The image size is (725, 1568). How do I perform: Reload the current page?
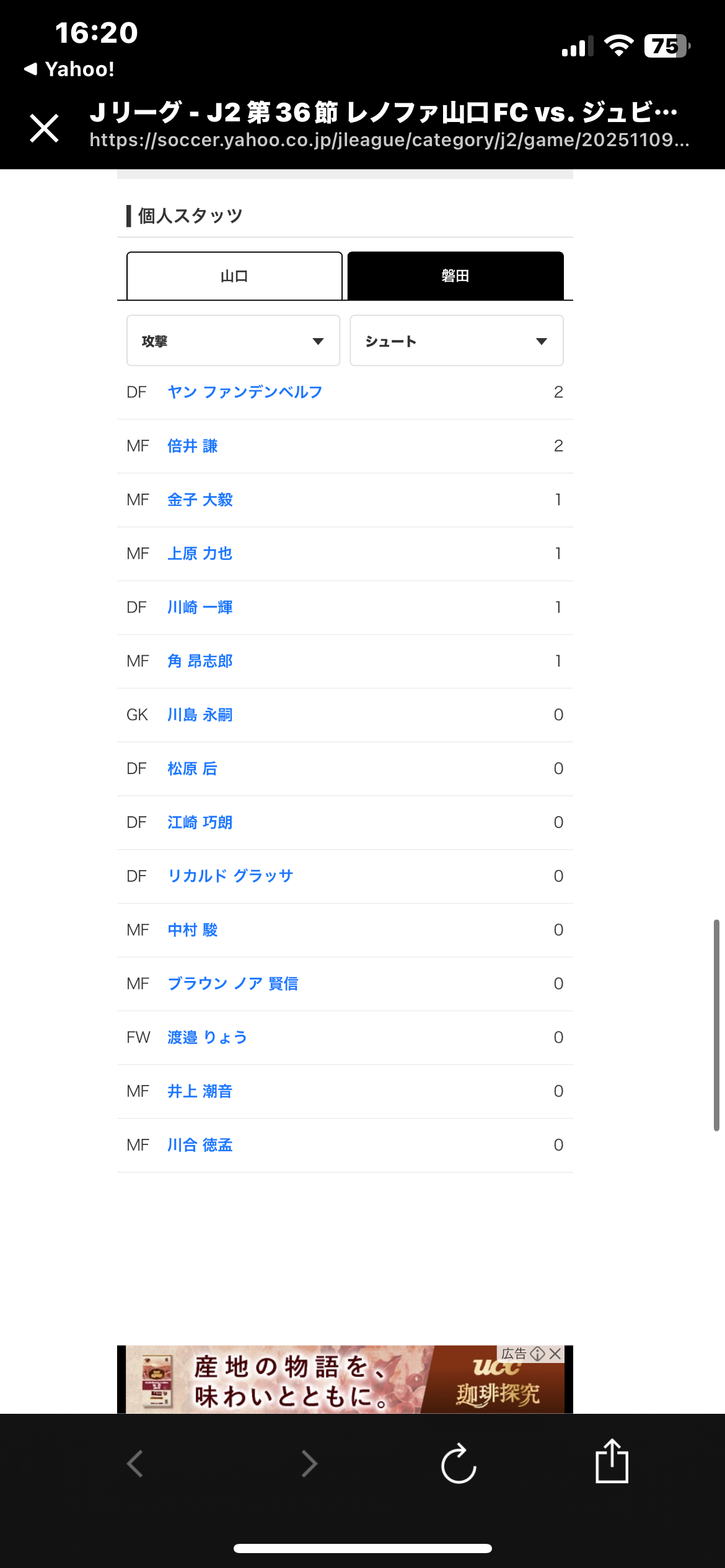tap(459, 1464)
